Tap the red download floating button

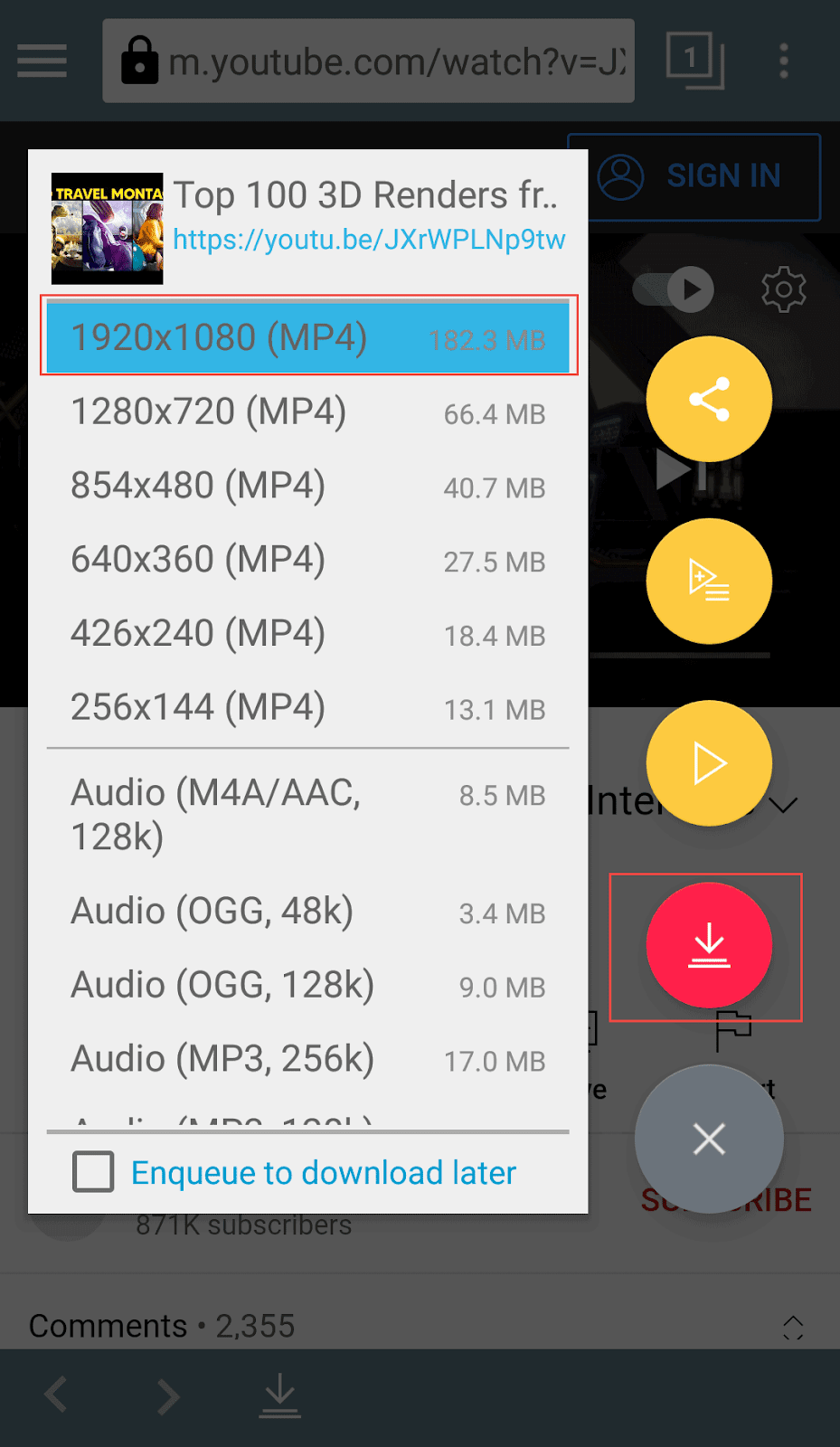(x=709, y=945)
